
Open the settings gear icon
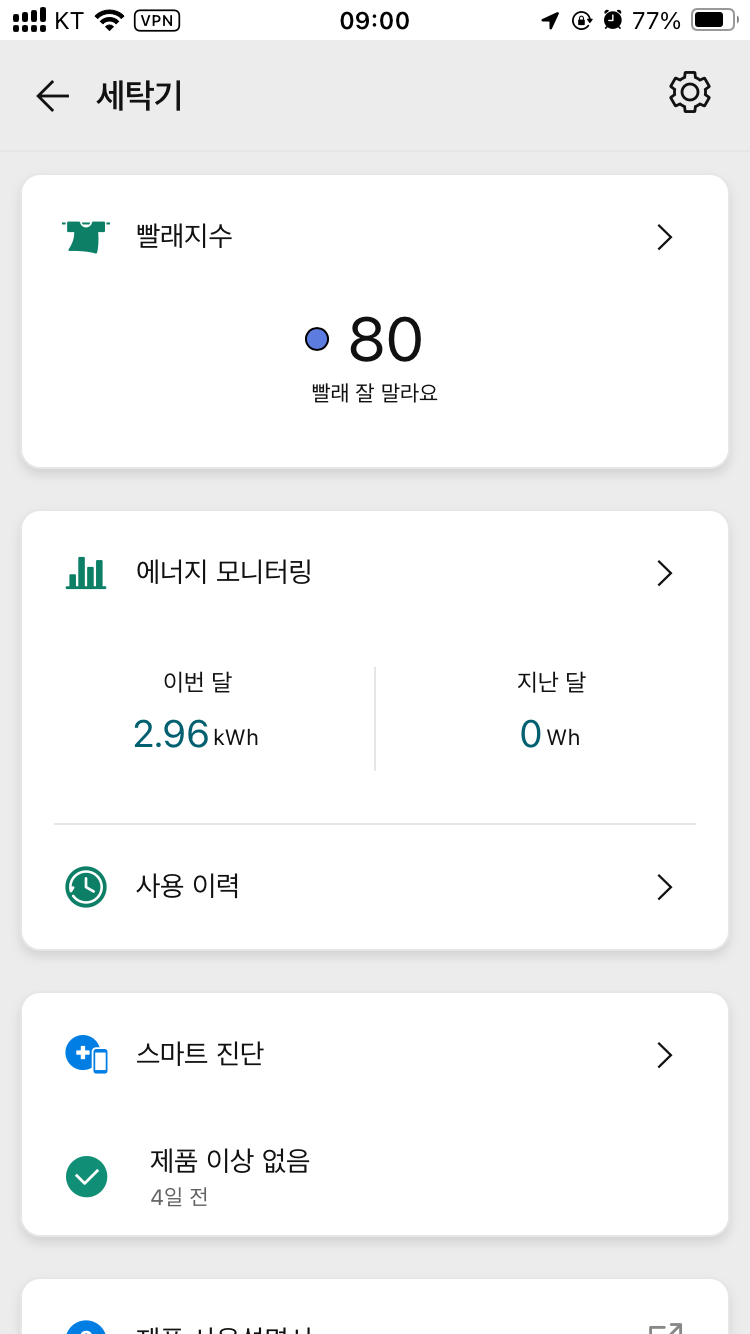coord(689,92)
